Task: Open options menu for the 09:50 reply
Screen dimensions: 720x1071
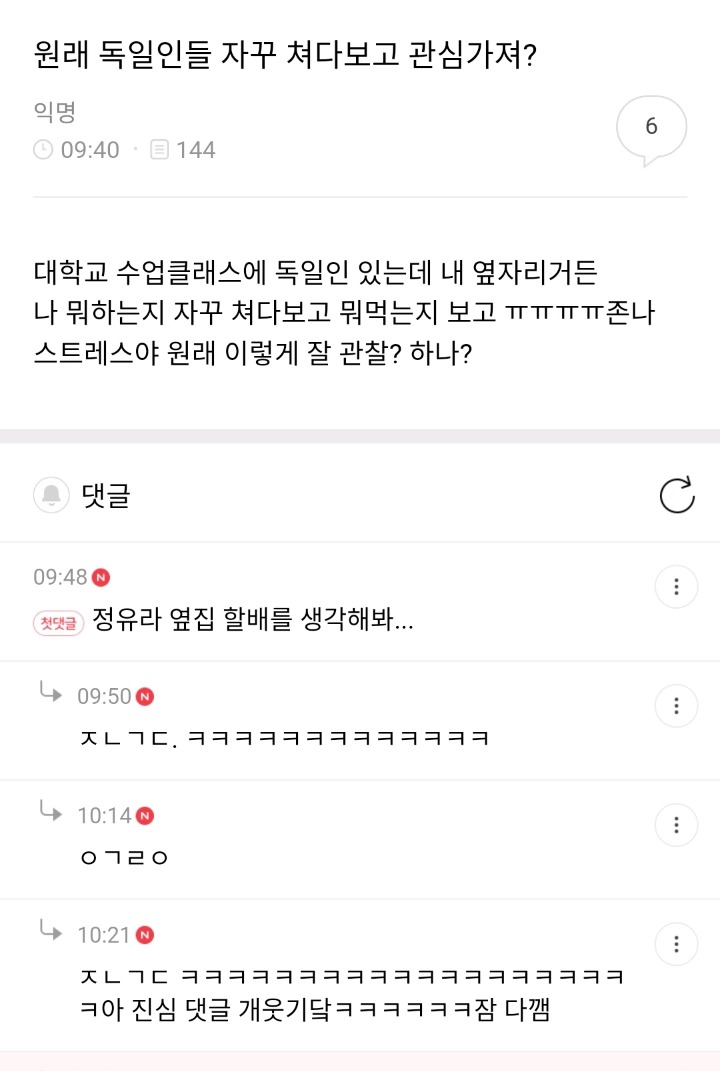Action: coord(676,706)
